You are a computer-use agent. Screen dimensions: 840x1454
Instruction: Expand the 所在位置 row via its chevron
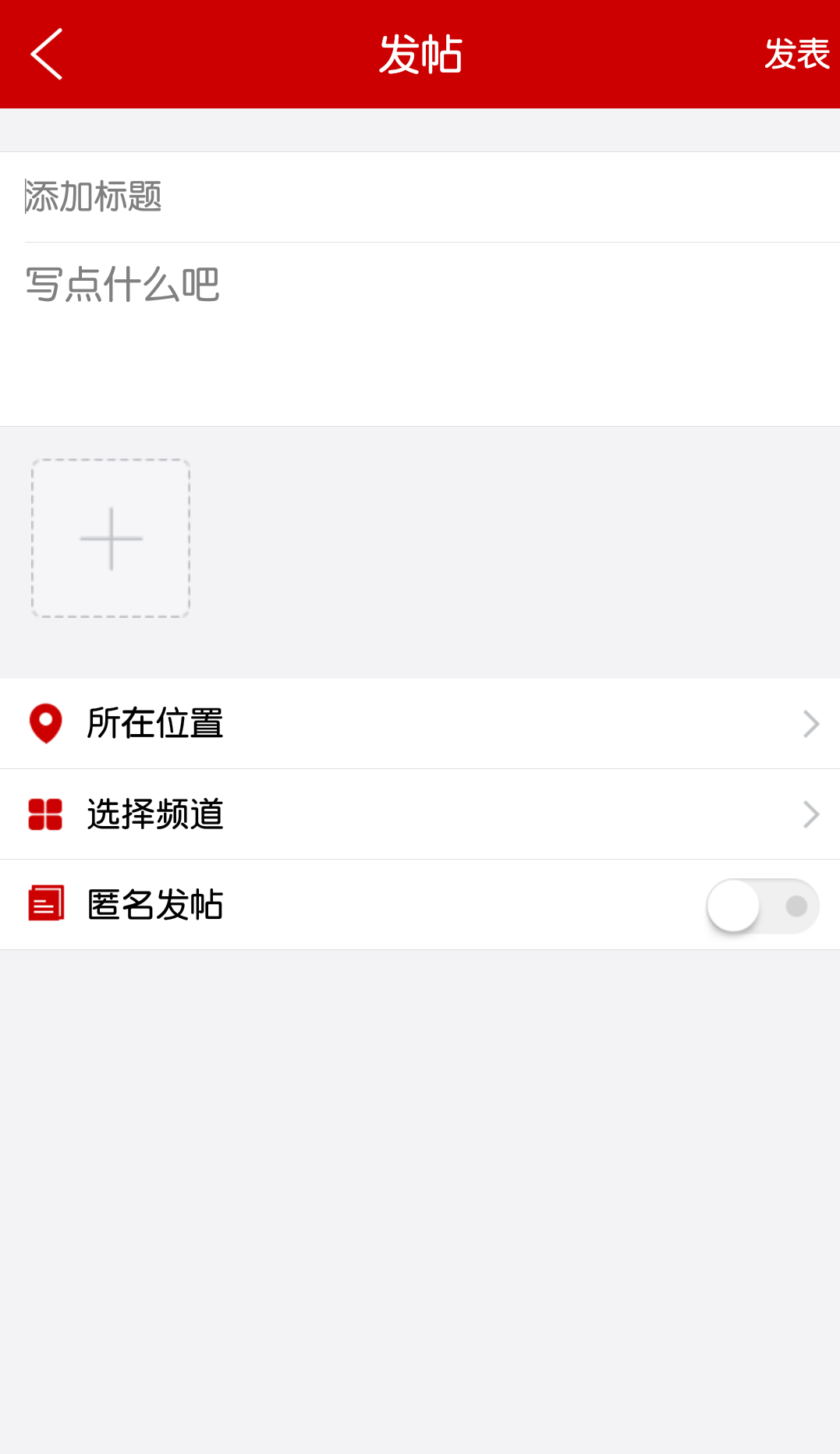812,723
